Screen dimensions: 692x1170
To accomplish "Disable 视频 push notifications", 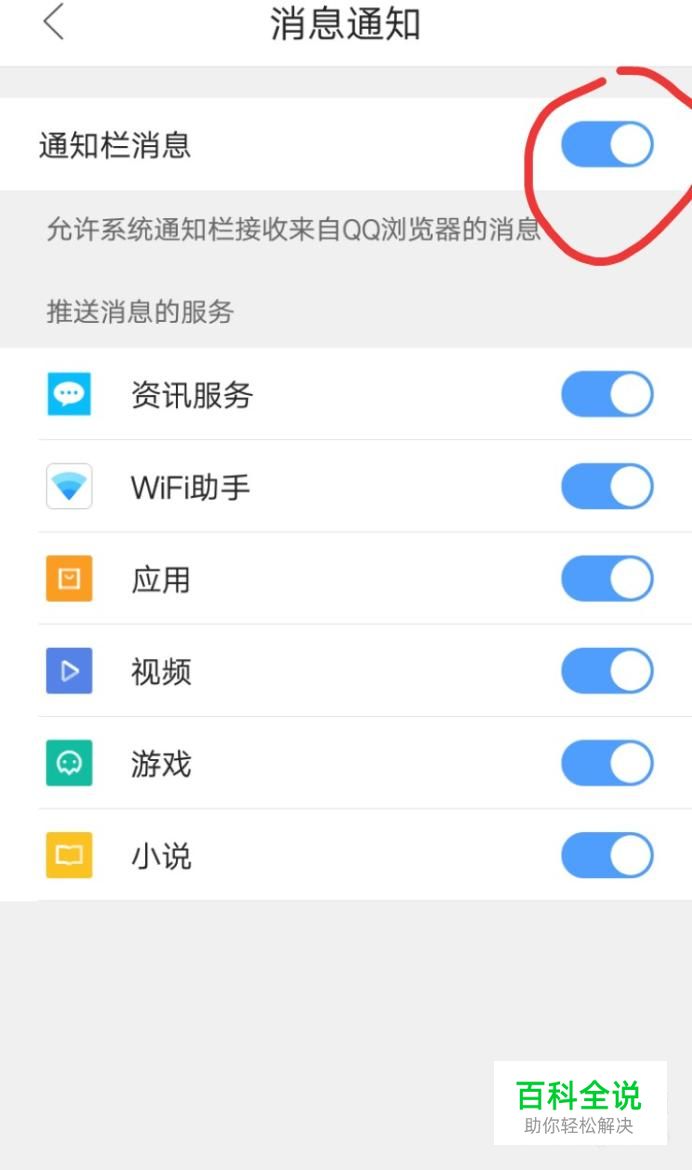I will tap(607, 671).
